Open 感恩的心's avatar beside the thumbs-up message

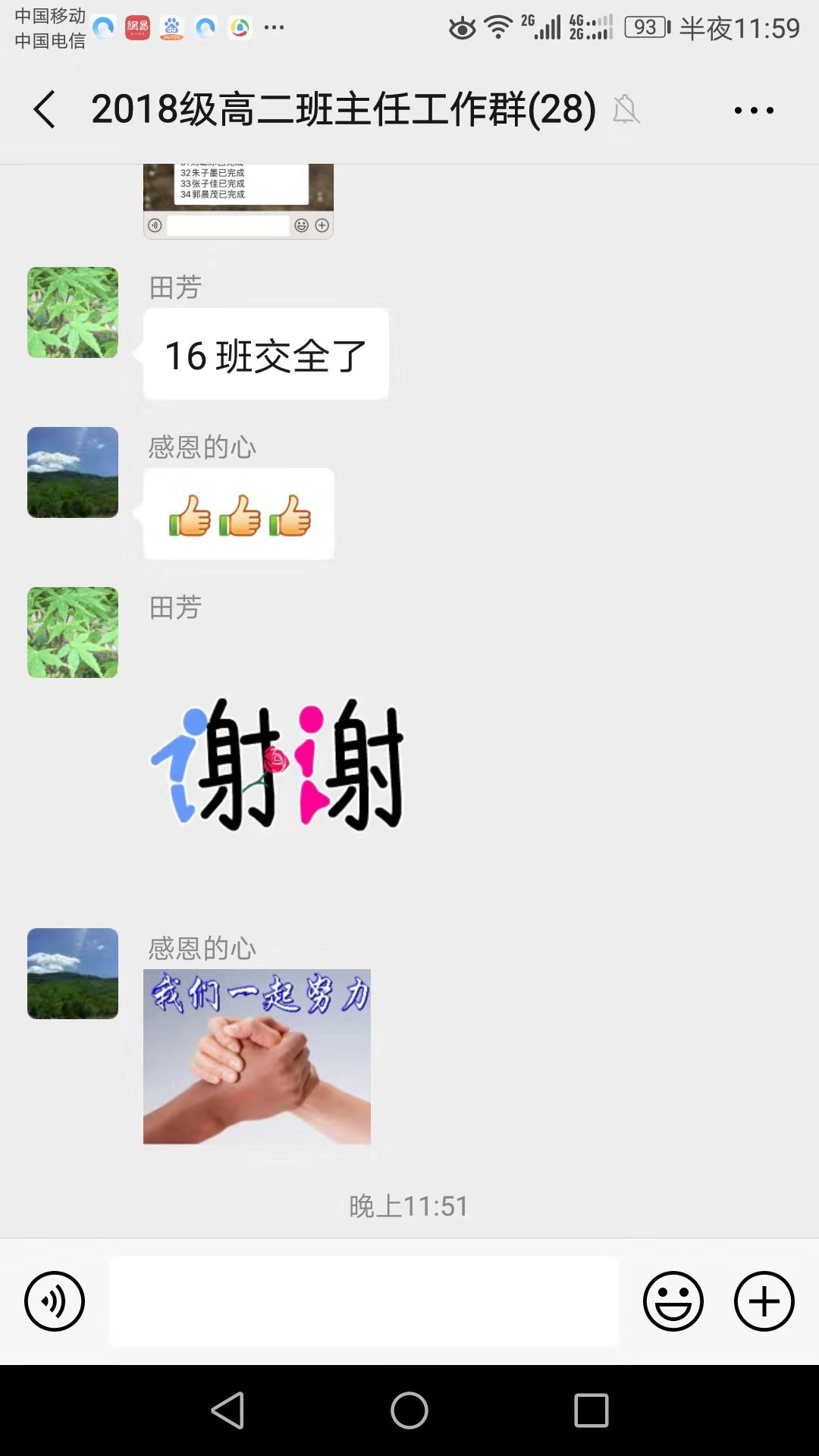73,472
